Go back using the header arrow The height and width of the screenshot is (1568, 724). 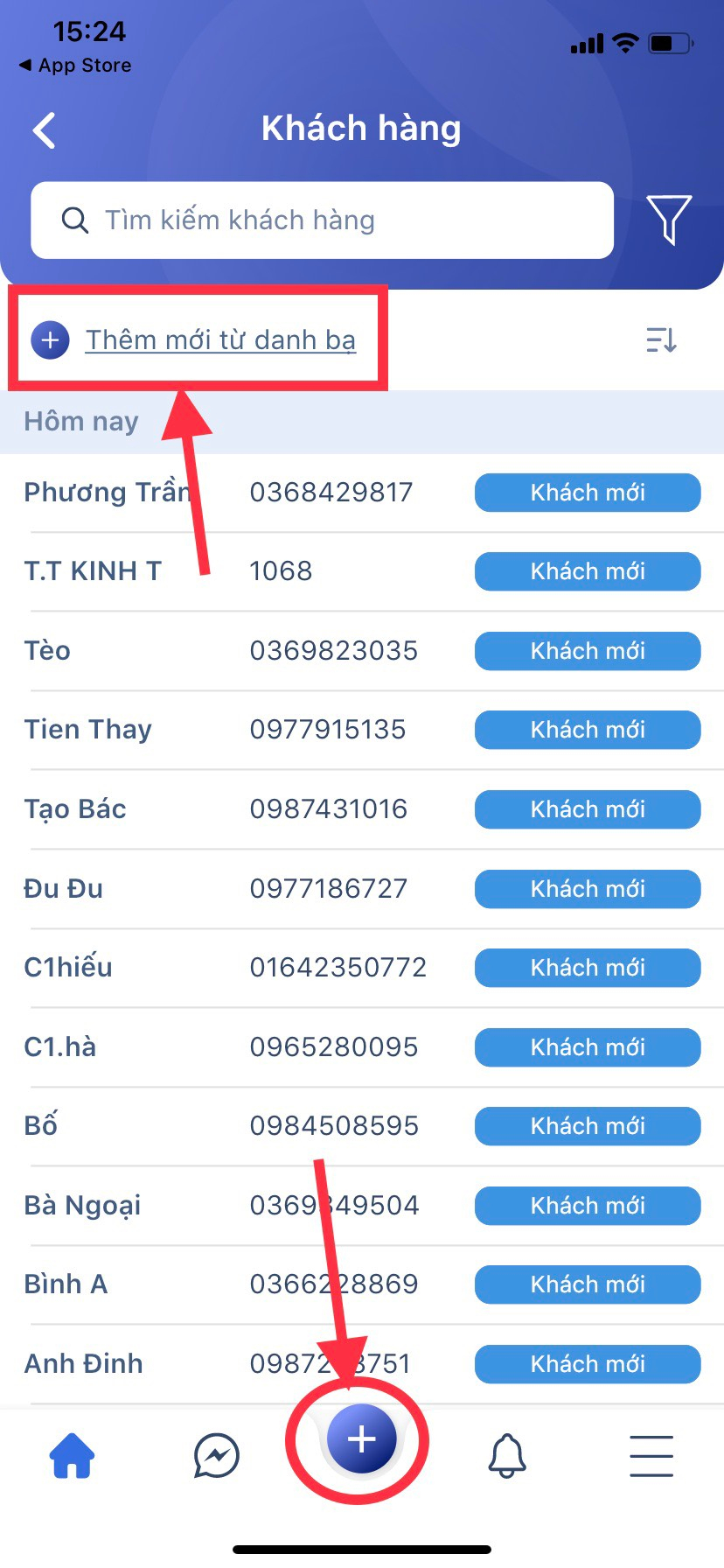coord(45,130)
